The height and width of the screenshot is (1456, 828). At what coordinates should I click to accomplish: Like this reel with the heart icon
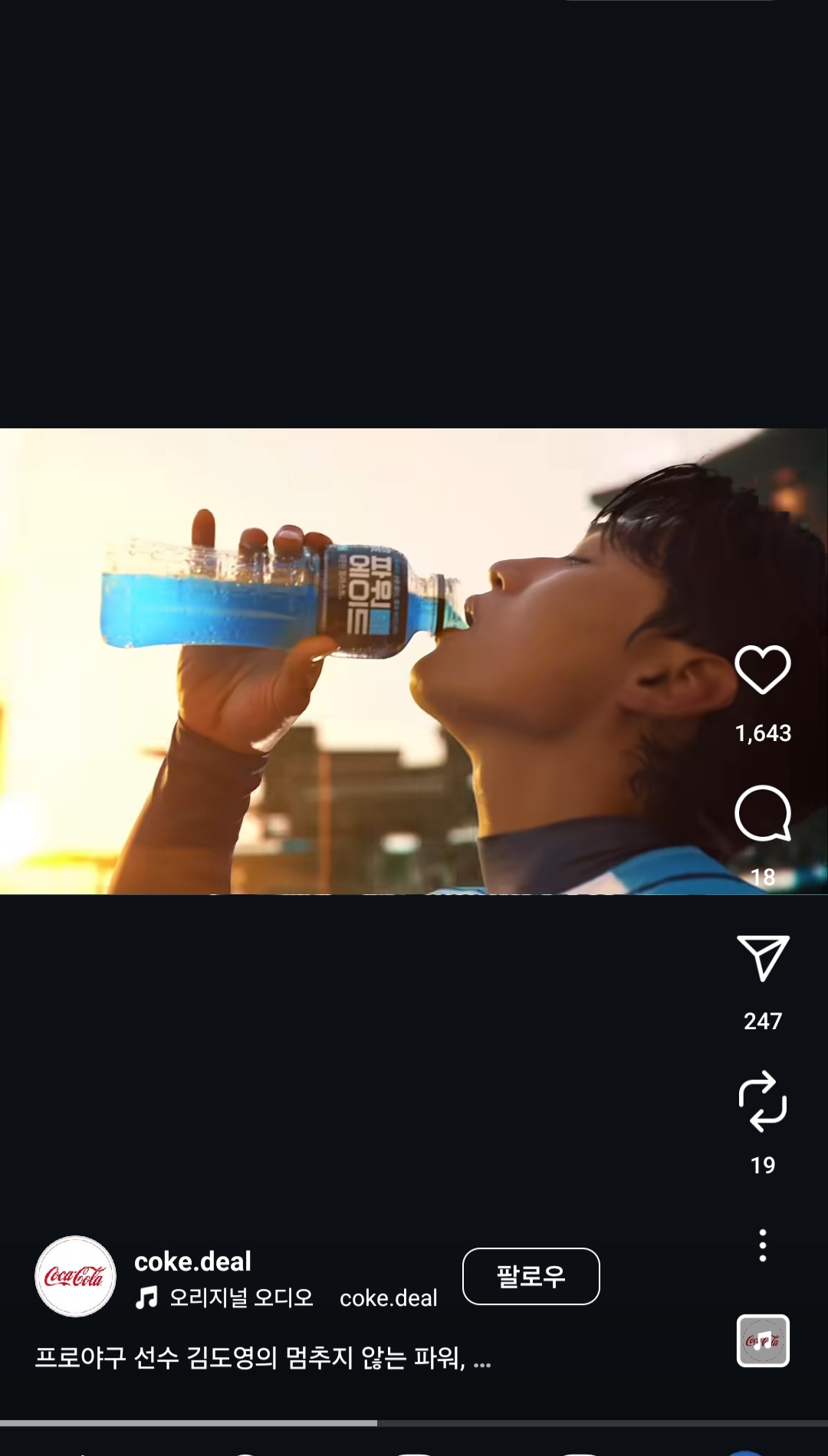[x=762, y=670]
